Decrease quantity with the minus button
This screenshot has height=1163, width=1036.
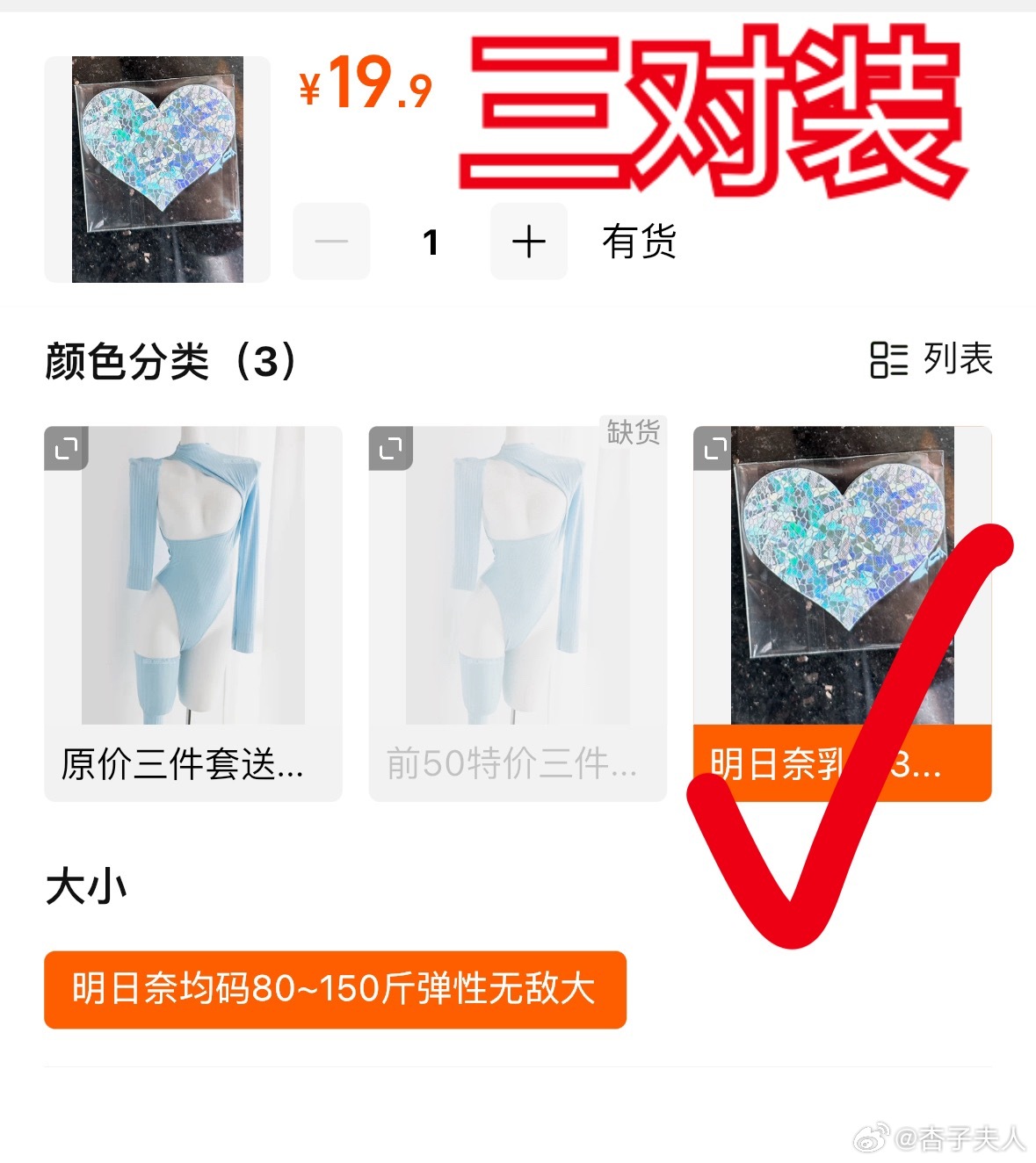(x=331, y=242)
